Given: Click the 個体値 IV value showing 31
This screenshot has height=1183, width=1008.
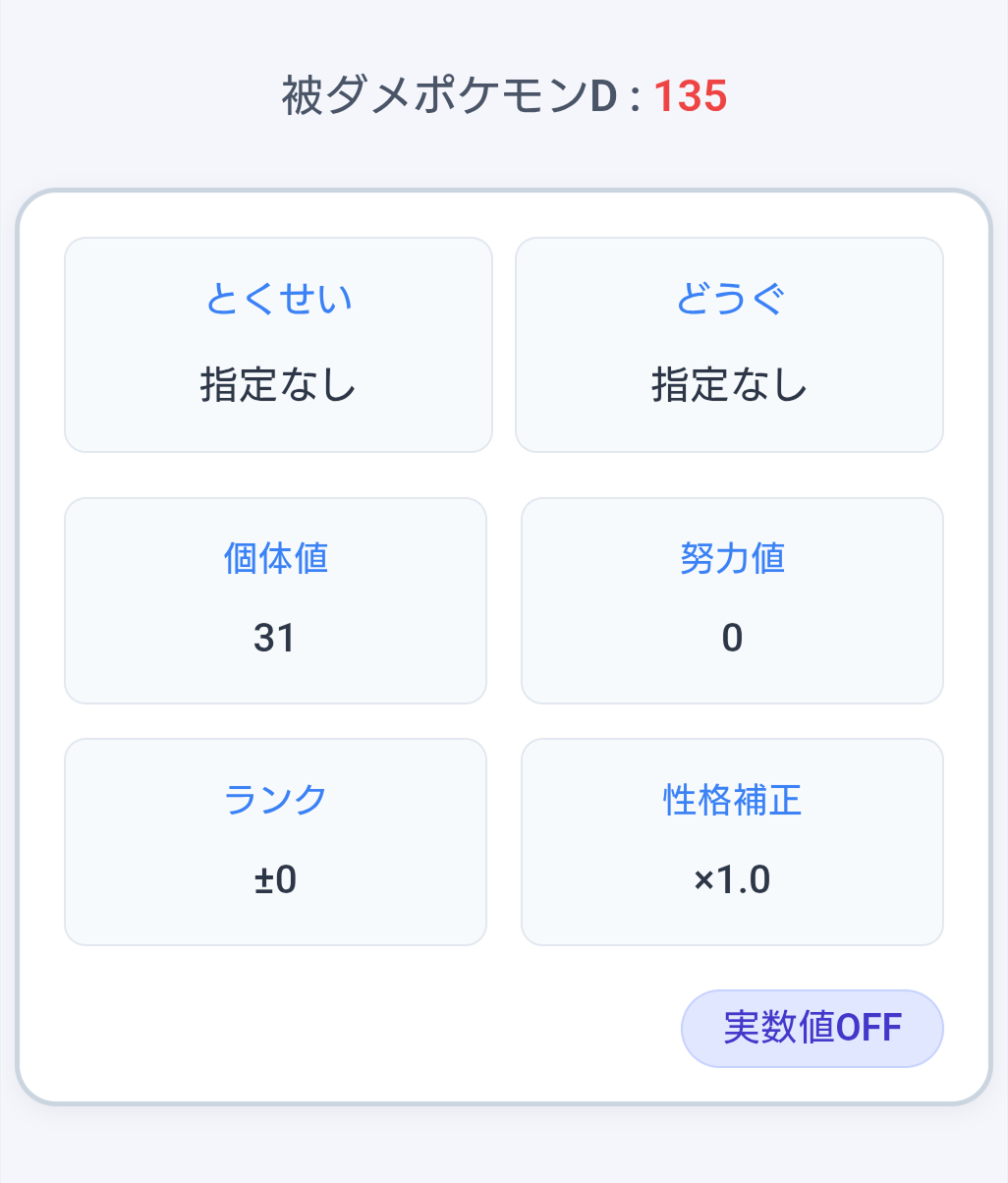Looking at the screenshot, I should pyautogui.click(x=276, y=639).
